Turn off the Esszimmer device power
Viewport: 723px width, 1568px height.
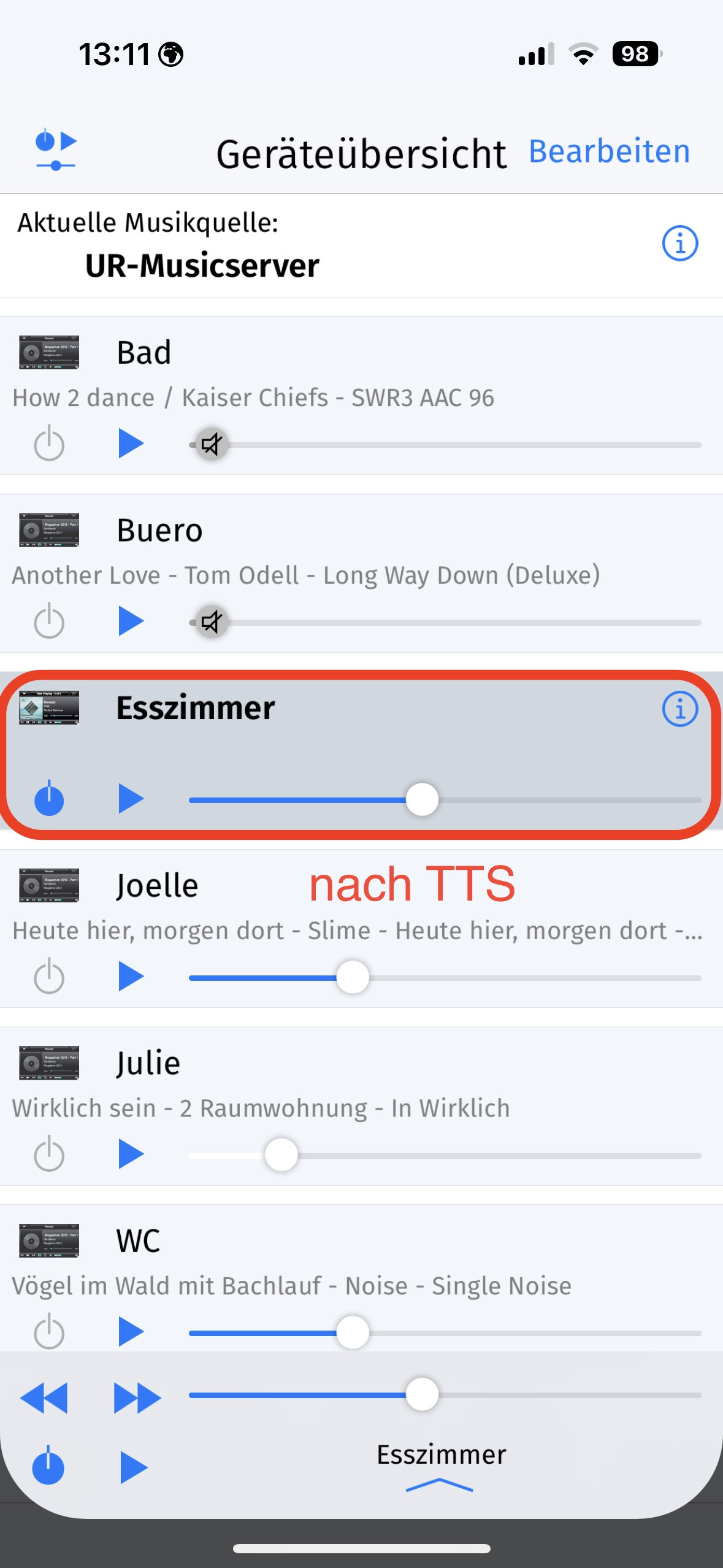pos(49,798)
